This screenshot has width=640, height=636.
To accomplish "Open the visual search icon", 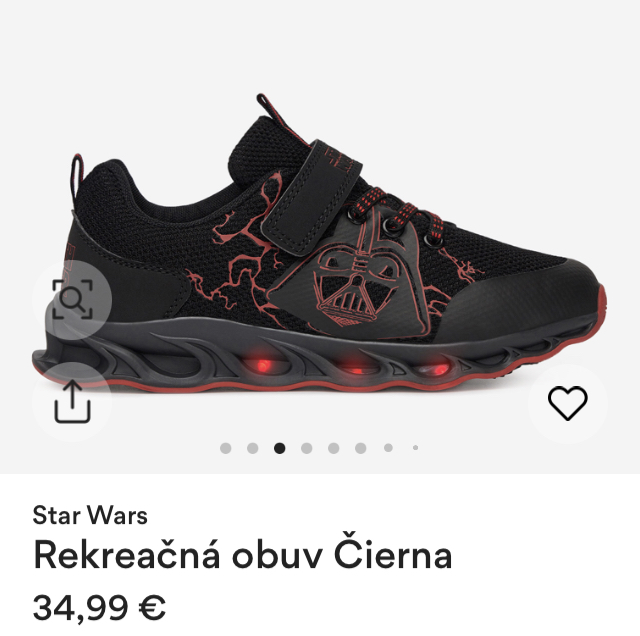I will pyautogui.click(x=71, y=299).
